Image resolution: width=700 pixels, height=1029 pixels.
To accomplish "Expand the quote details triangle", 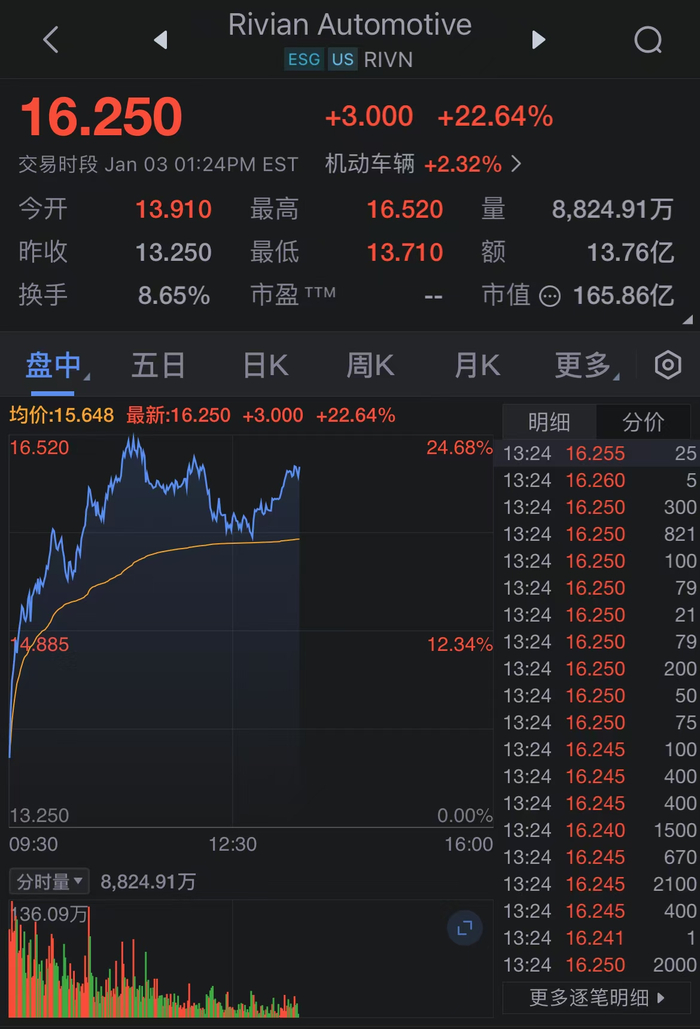I will [x=687, y=319].
